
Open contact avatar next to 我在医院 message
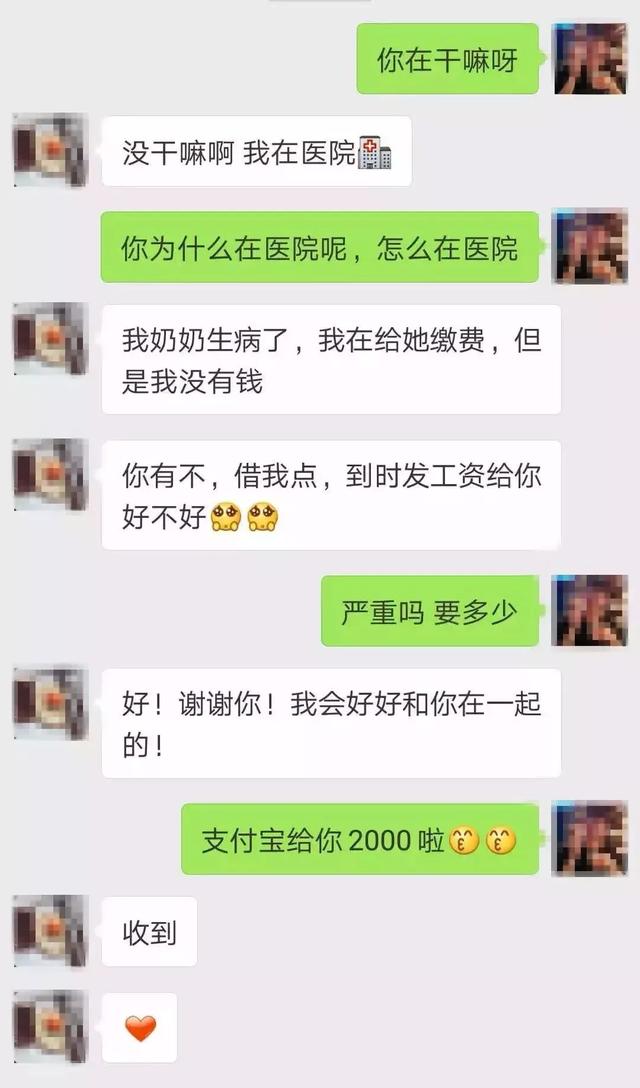pos(50,151)
